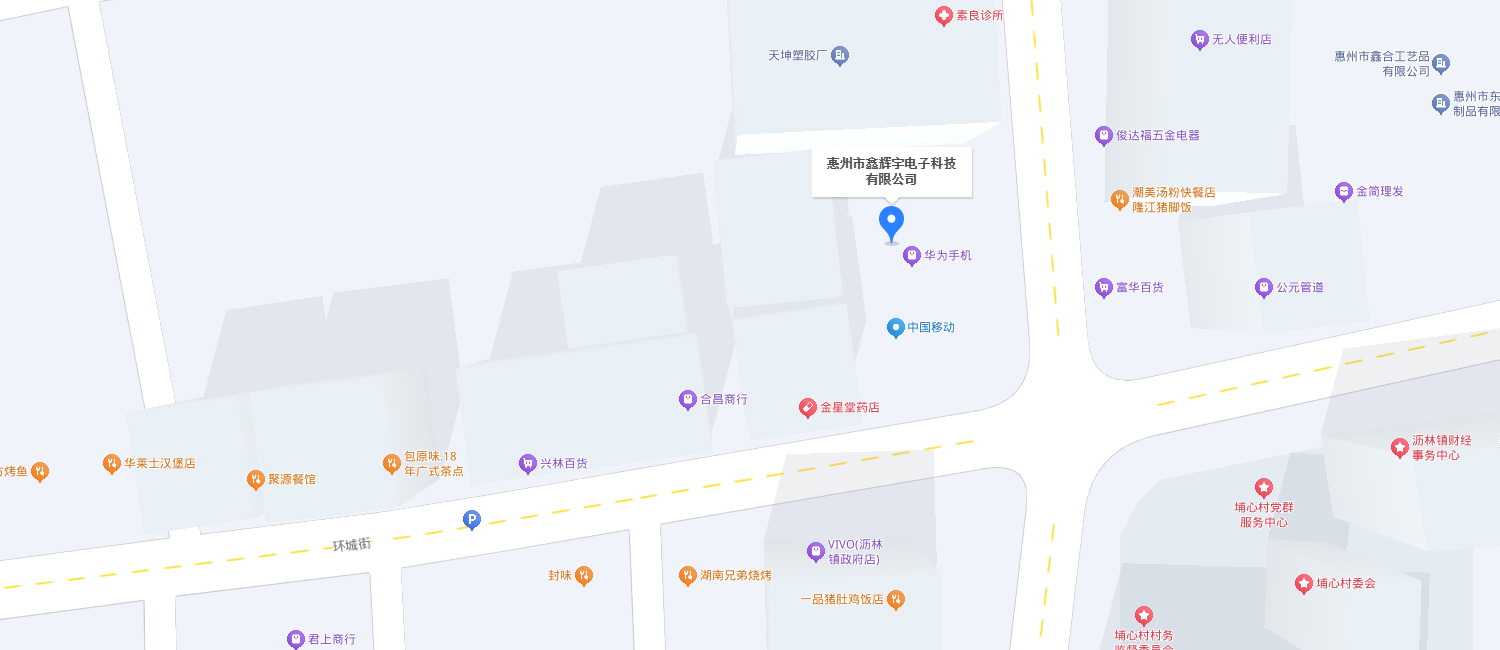Tap the 埔心村委会 marker
Image resolution: width=1500 pixels, height=650 pixels.
click(1304, 584)
